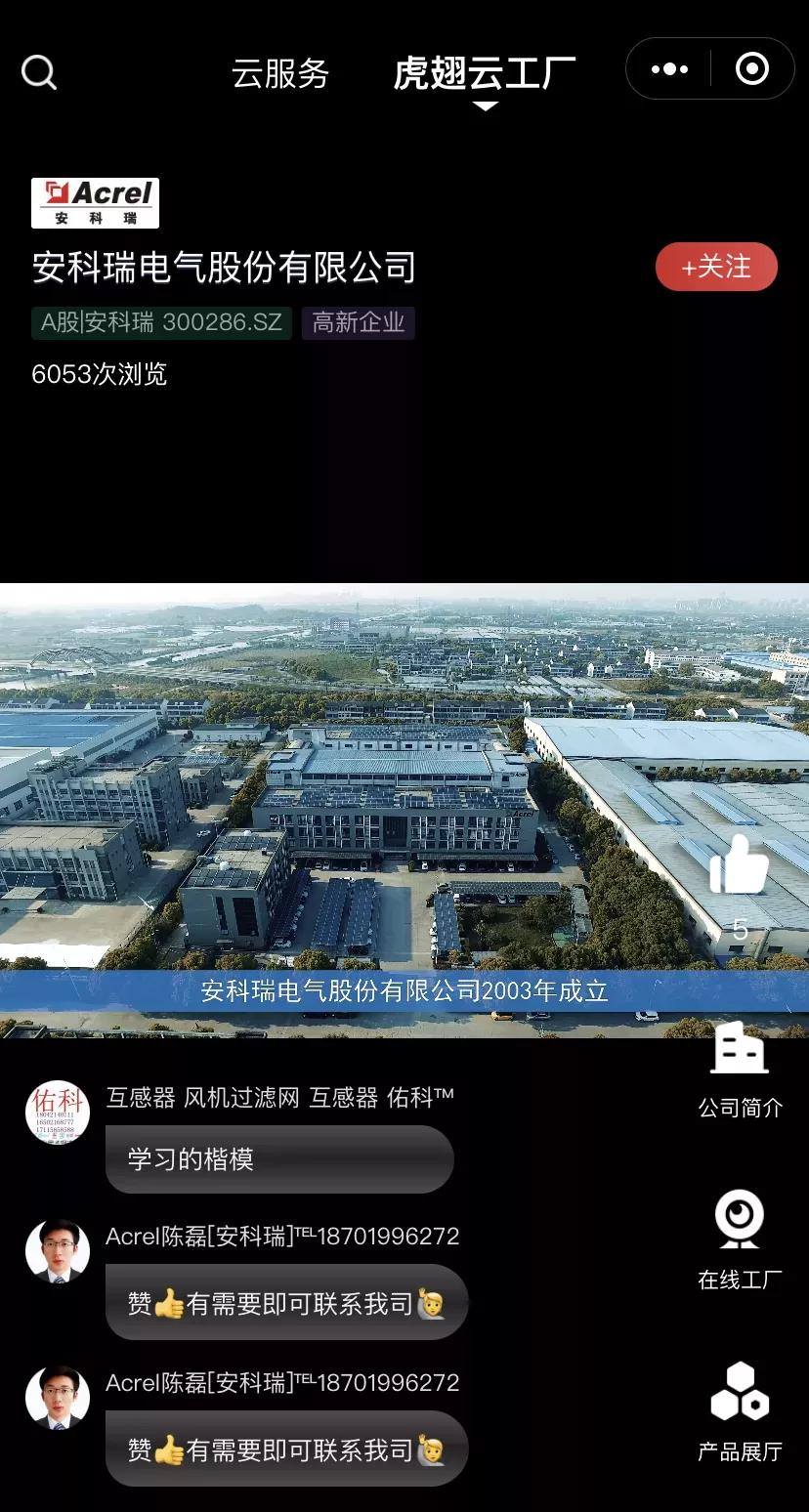Switch to the 云服务 tab

point(281,73)
